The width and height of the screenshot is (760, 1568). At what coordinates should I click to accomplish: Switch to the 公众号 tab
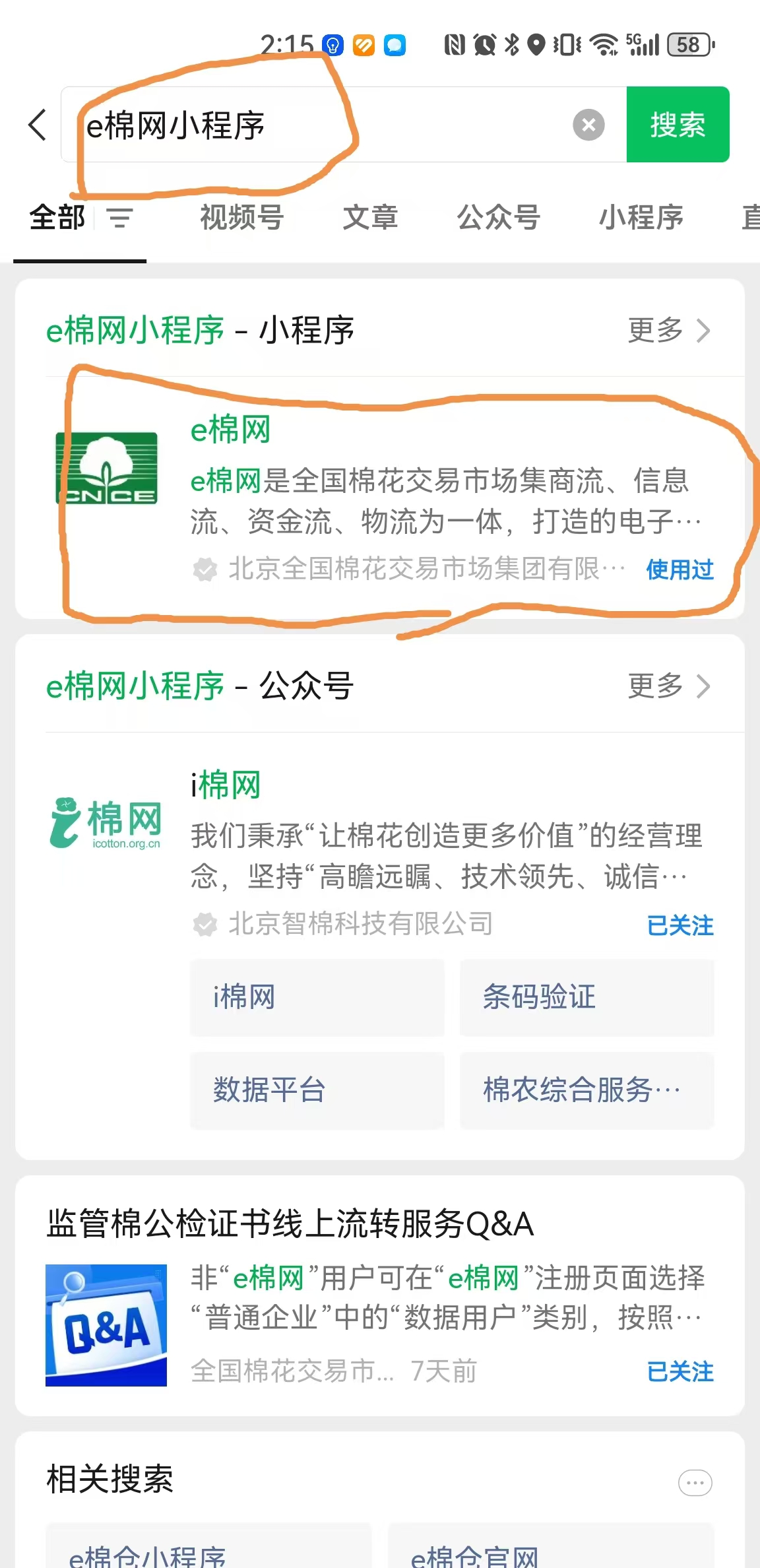(x=499, y=218)
